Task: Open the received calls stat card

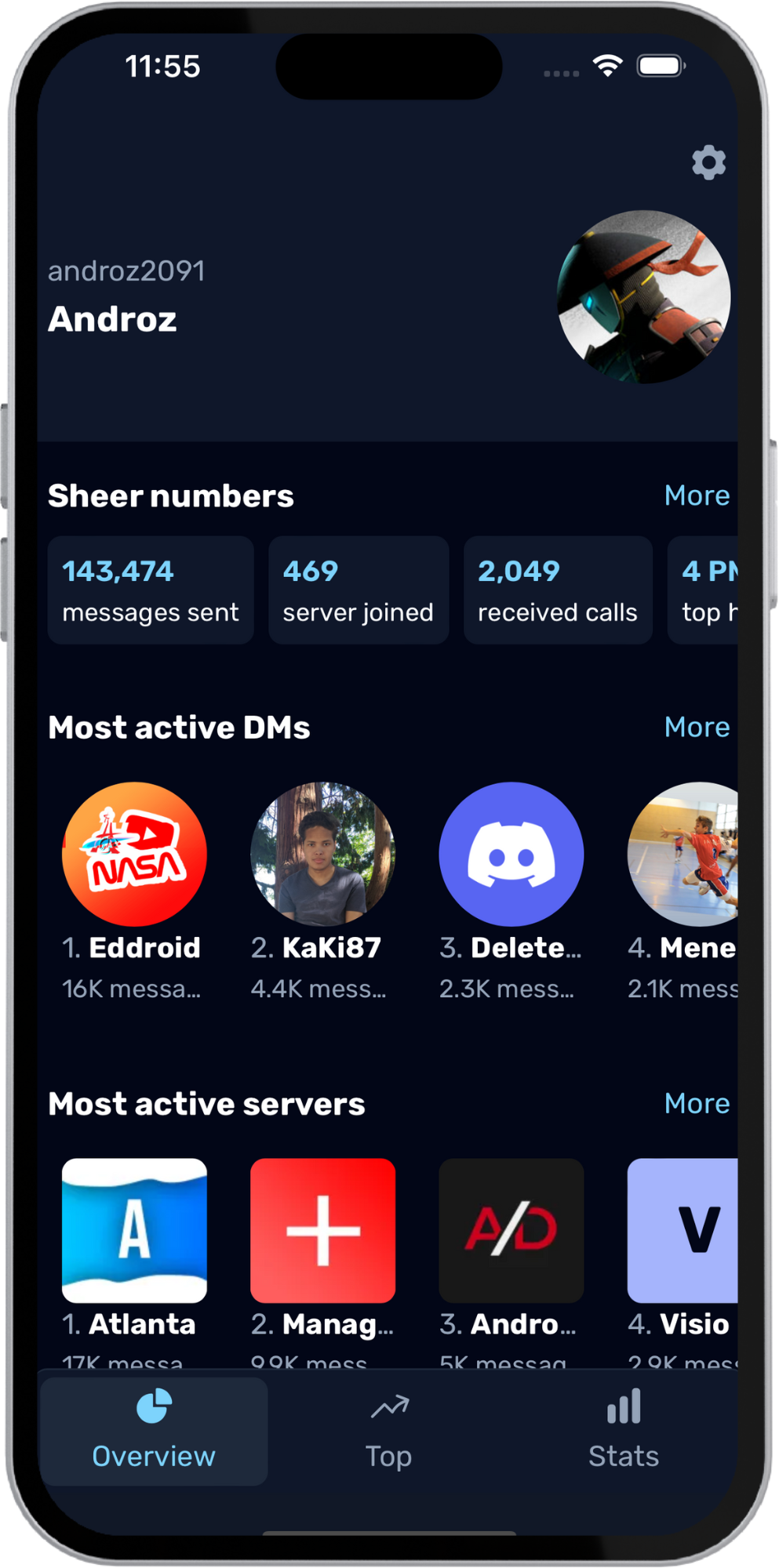Action: (x=558, y=590)
